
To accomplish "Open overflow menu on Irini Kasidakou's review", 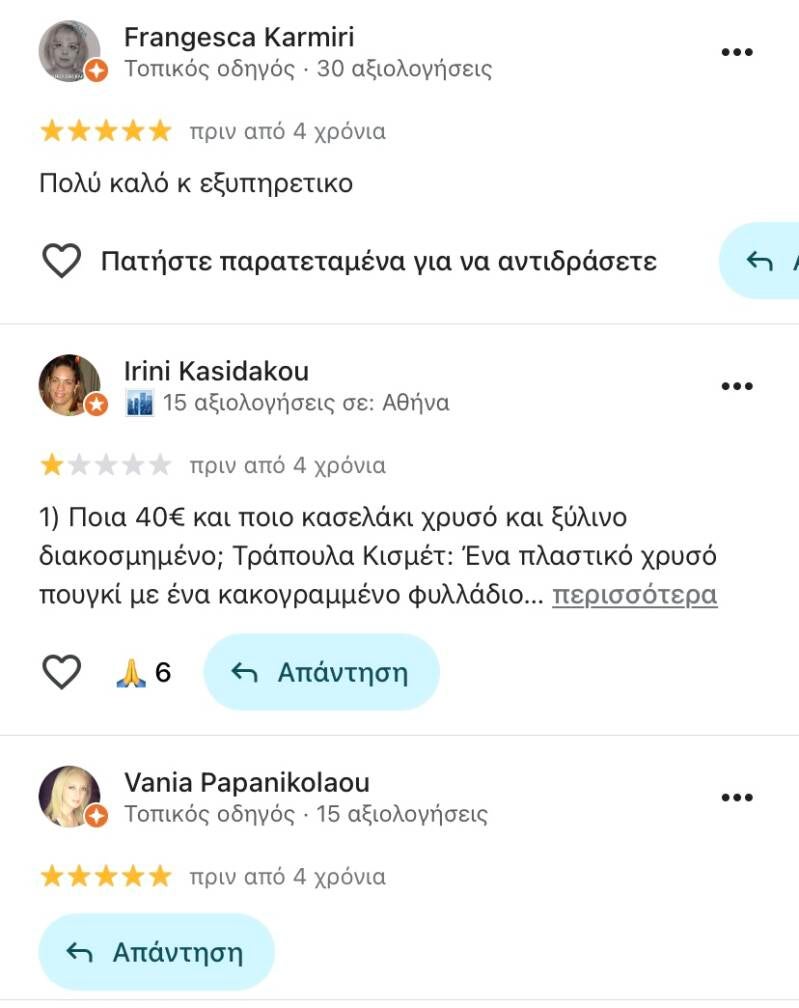I will point(736,386).
